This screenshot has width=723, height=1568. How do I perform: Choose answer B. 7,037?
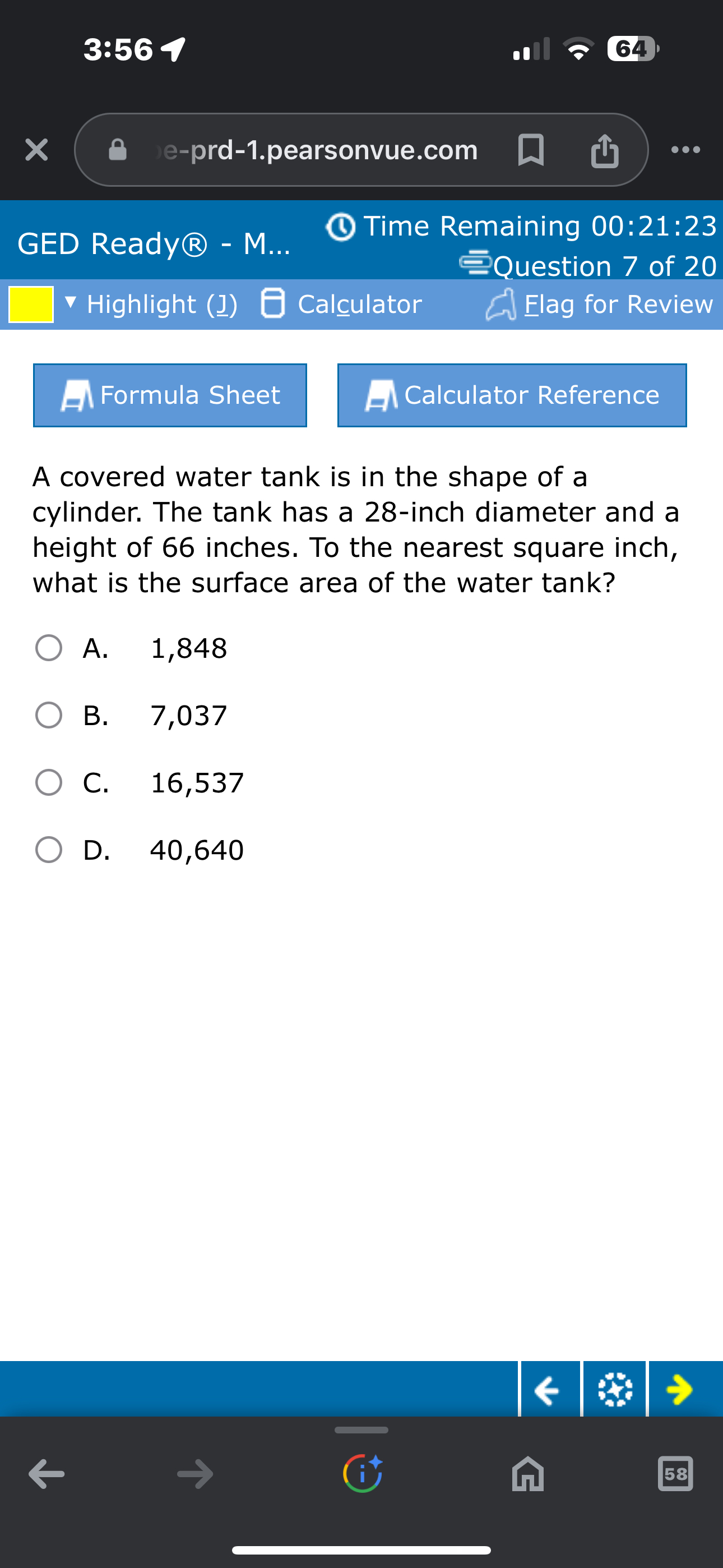coord(49,714)
